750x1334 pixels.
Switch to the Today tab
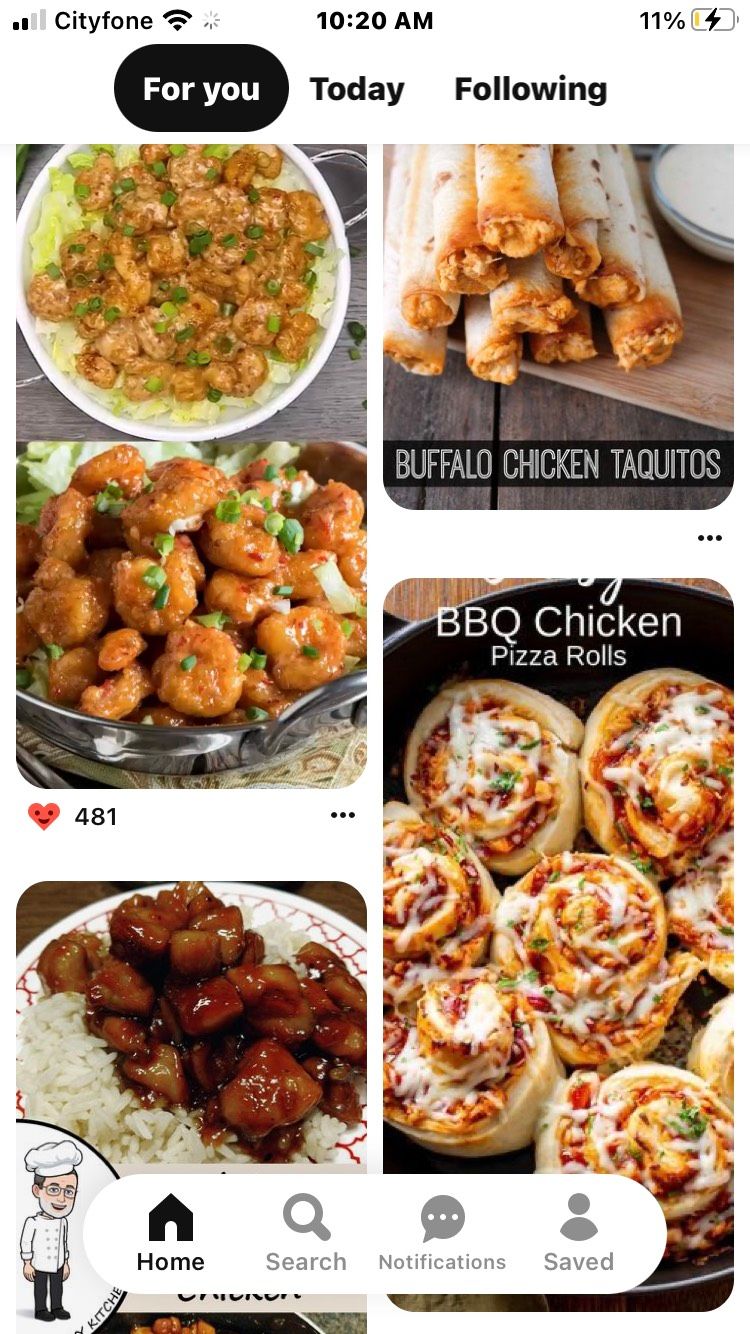pyautogui.click(x=357, y=88)
